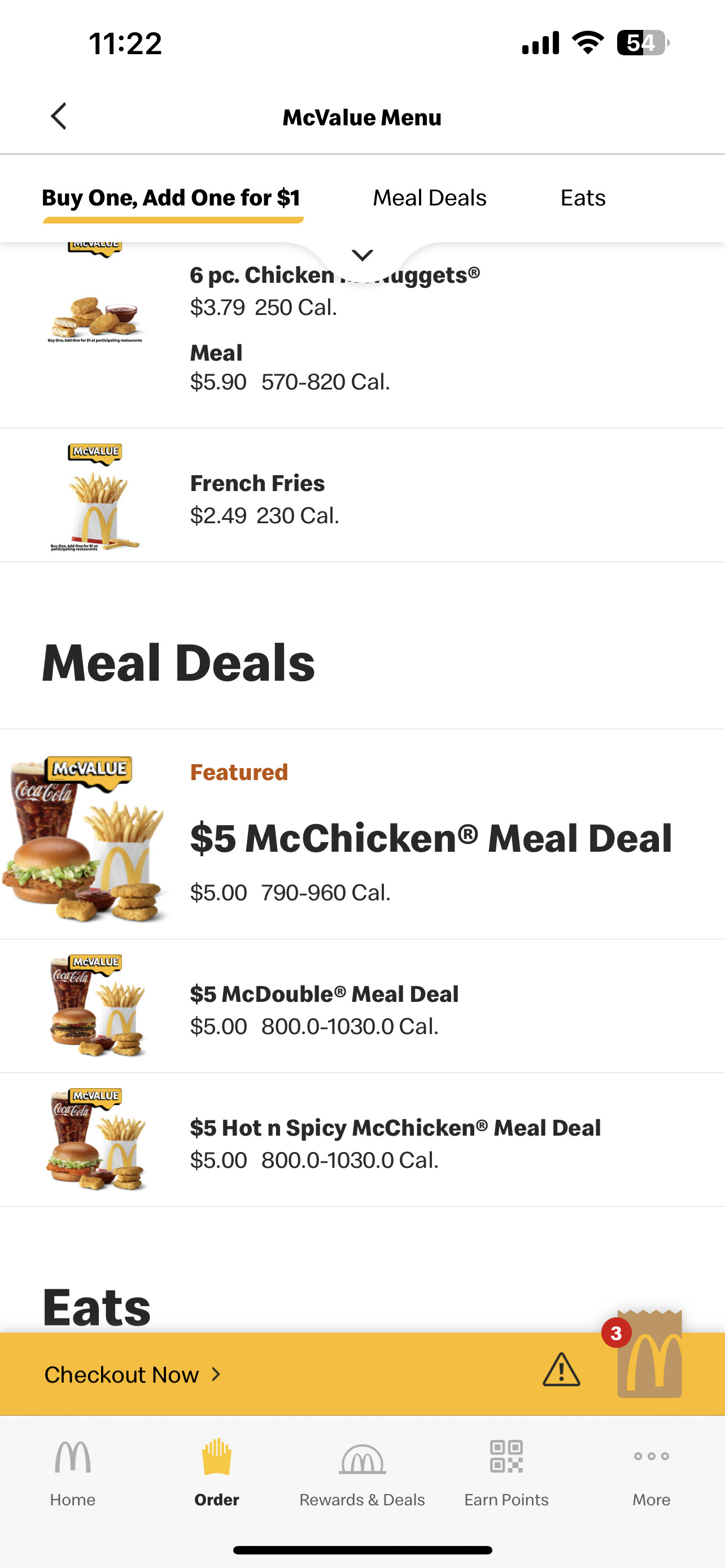Screen dimensions: 725x1568
Task: Expand the category dropdown chevron
Action: [x=362, y=256]
